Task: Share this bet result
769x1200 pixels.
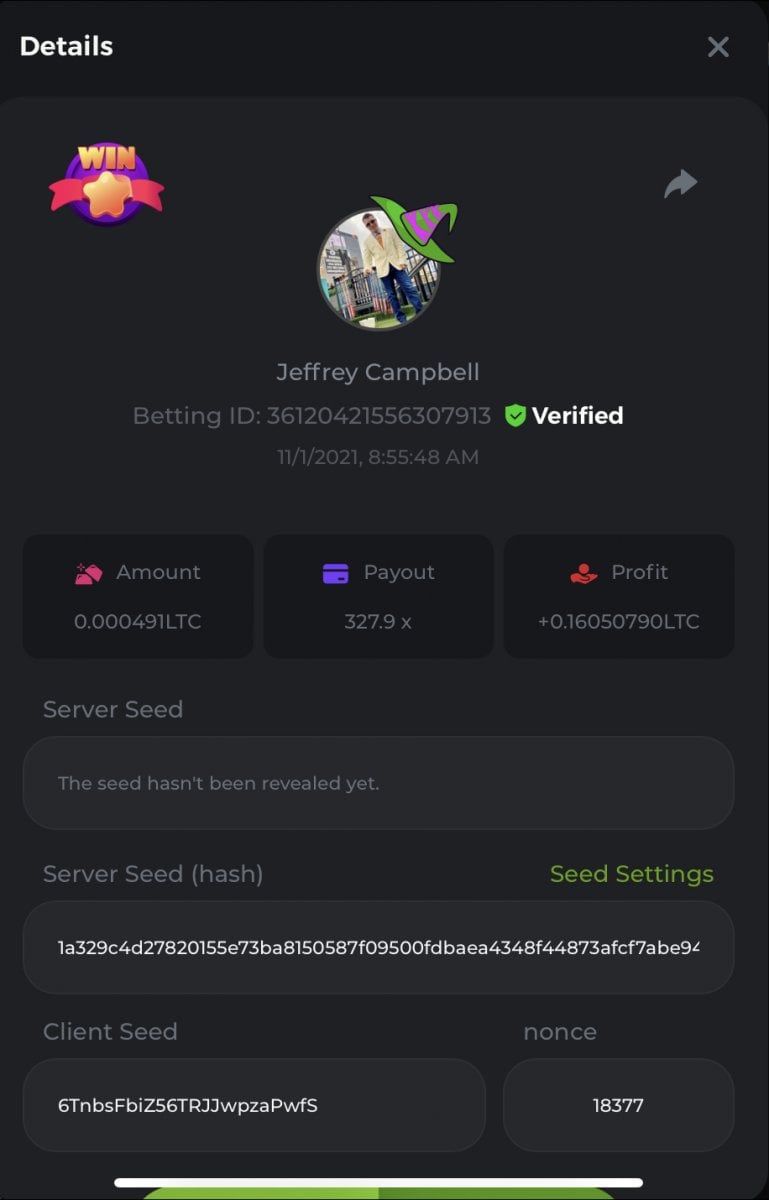Action: [681, 184]
